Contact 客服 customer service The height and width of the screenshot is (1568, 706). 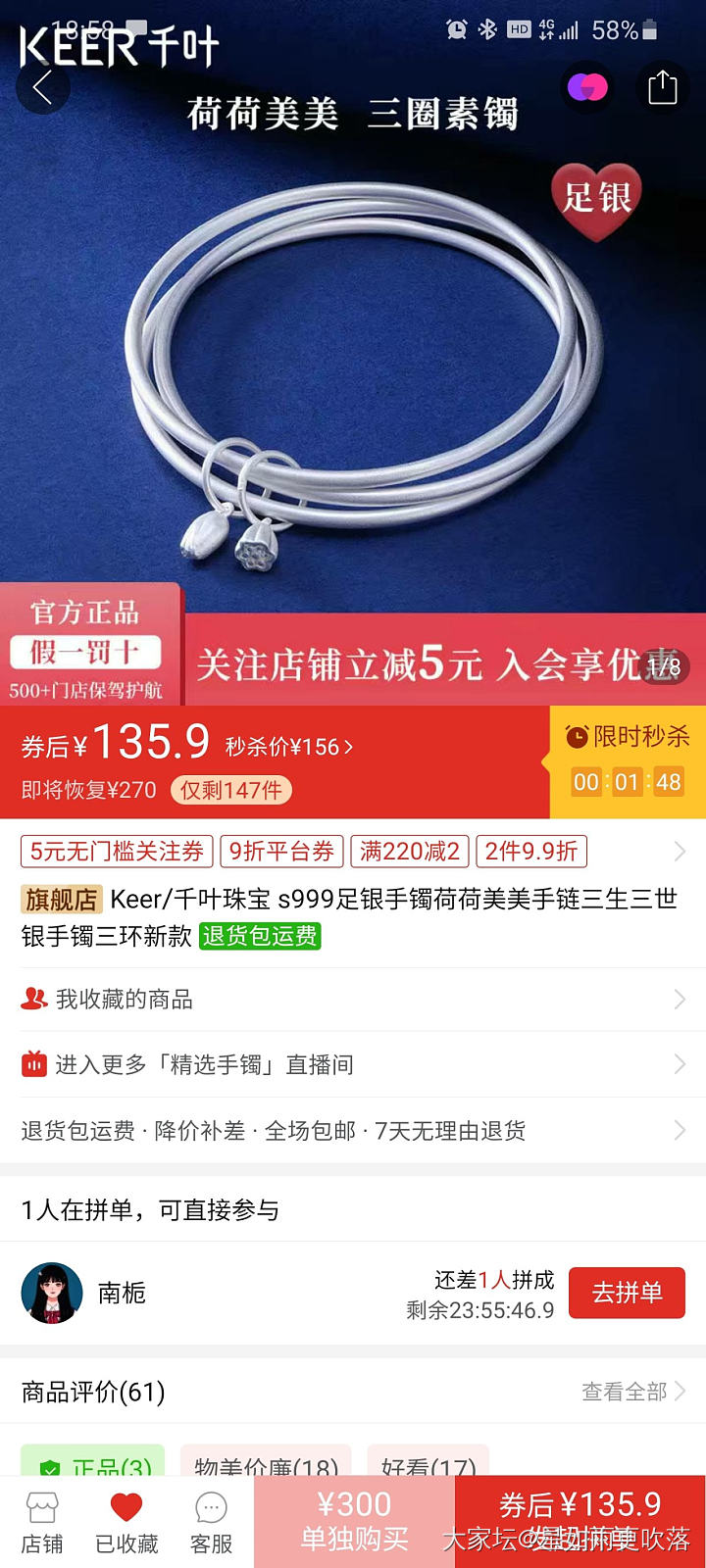coord(211,1523)
